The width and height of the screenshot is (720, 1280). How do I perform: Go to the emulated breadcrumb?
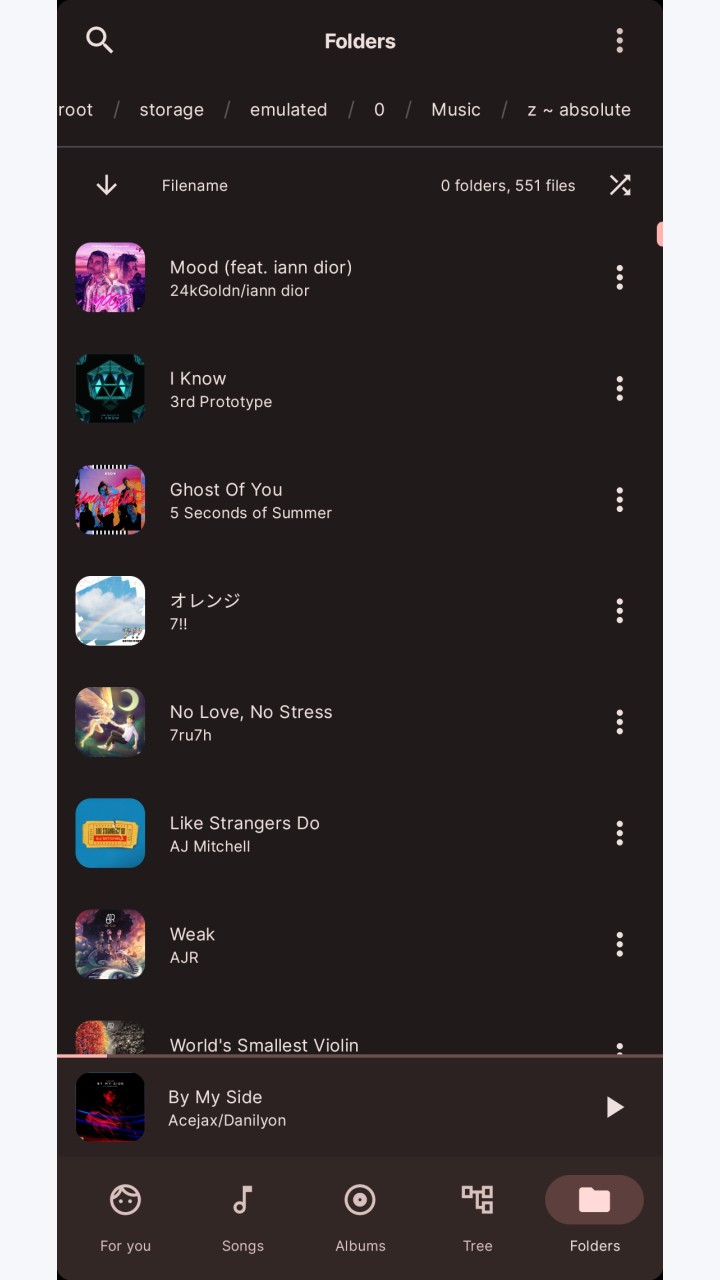288,110
